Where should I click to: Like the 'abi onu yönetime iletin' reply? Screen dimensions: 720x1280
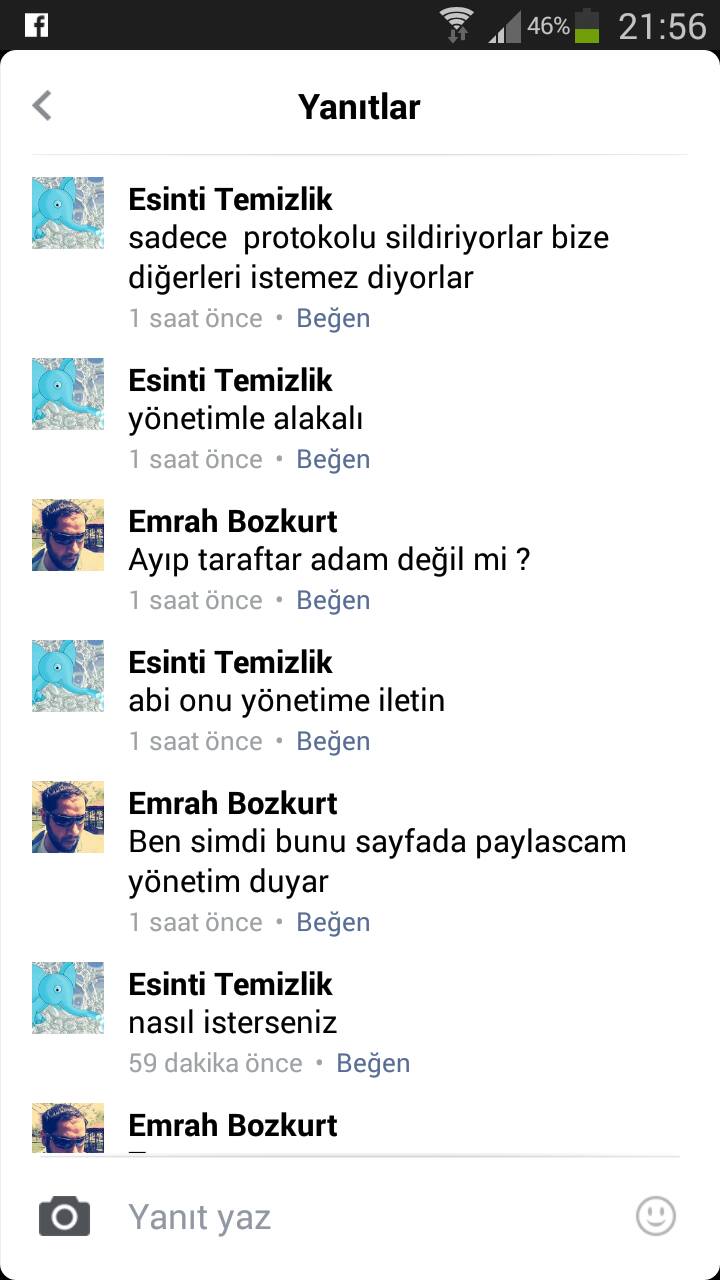pyautogui.click(x=333, y=741)
